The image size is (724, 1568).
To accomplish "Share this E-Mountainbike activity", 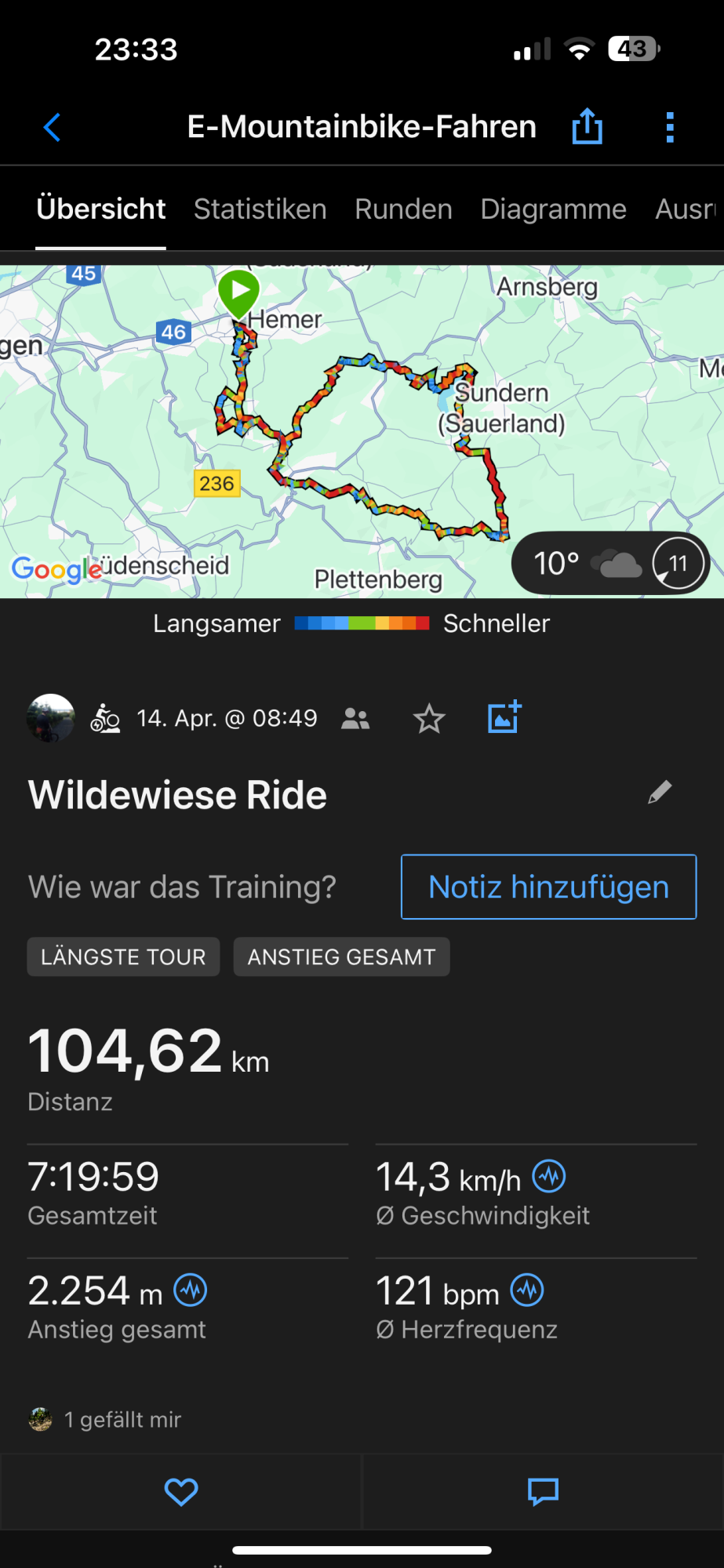I will pyautogui.click(x=587, y=127).
